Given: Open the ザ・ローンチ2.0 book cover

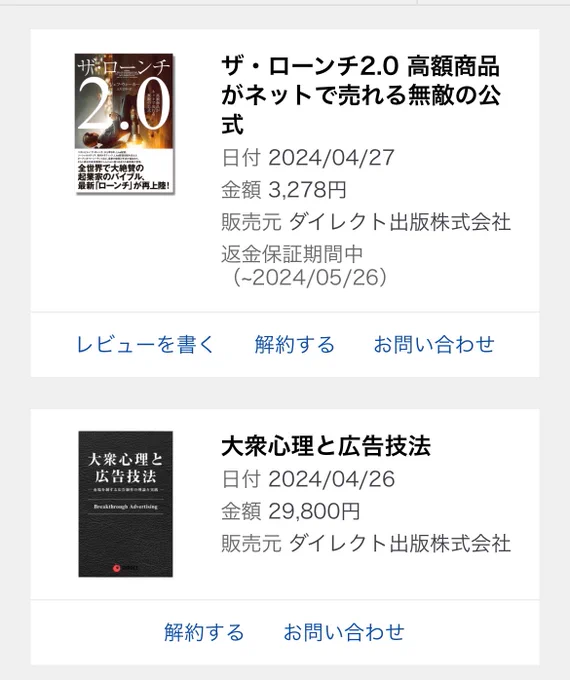Looking at the screenshot, I should click(x=124, y=124).
